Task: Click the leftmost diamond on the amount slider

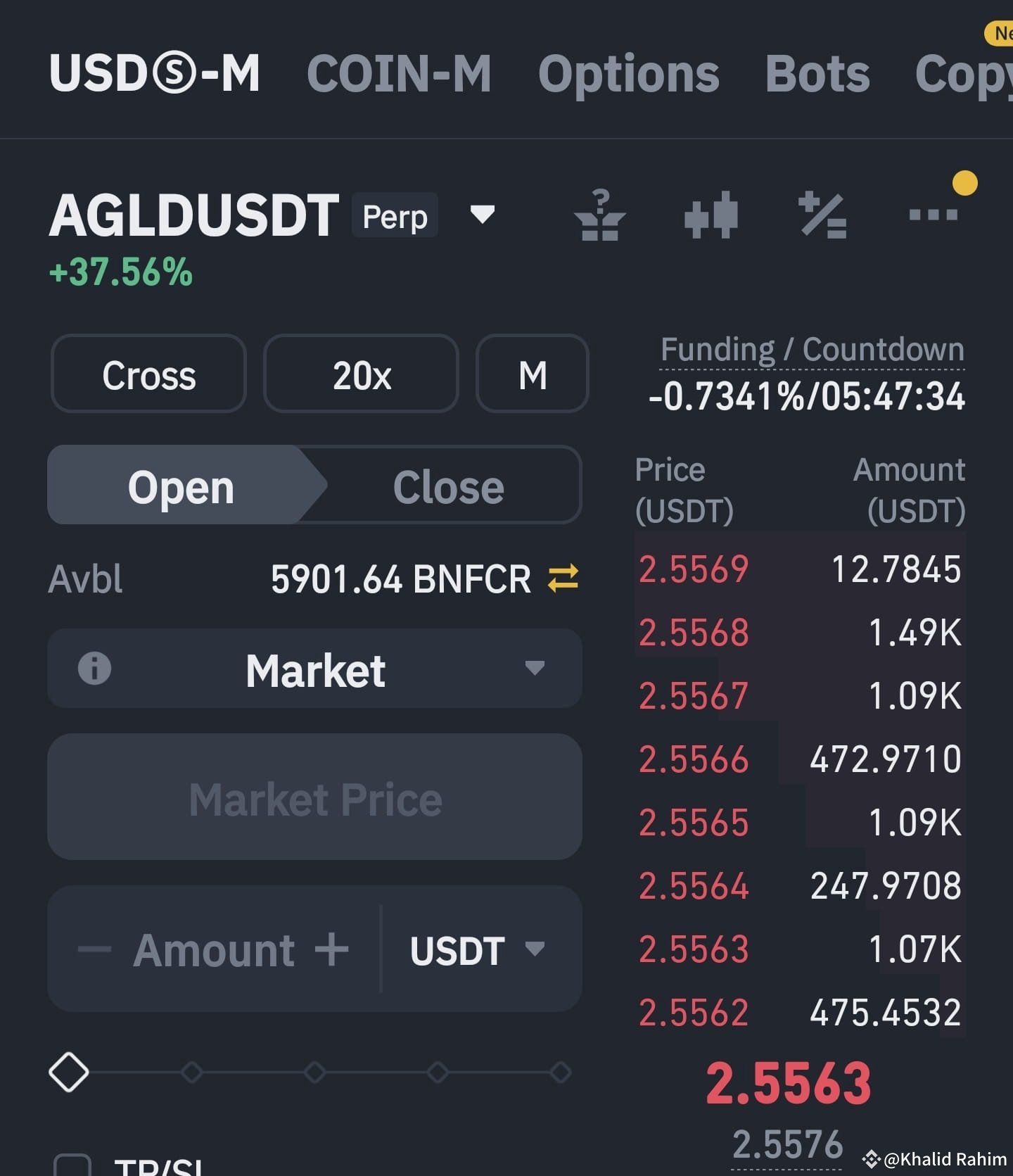Action: pos(69,1073)
